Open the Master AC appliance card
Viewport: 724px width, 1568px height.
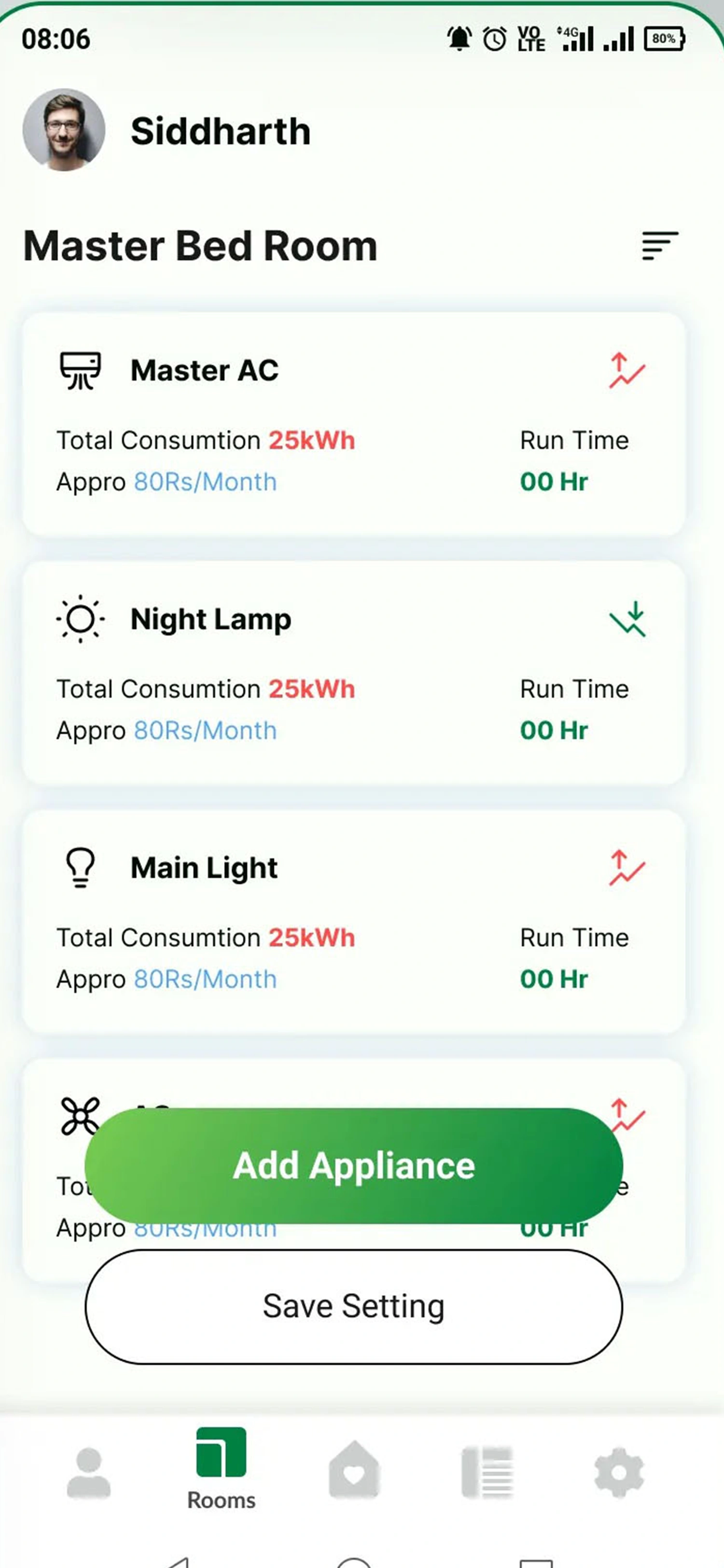(x=353, y=424)
